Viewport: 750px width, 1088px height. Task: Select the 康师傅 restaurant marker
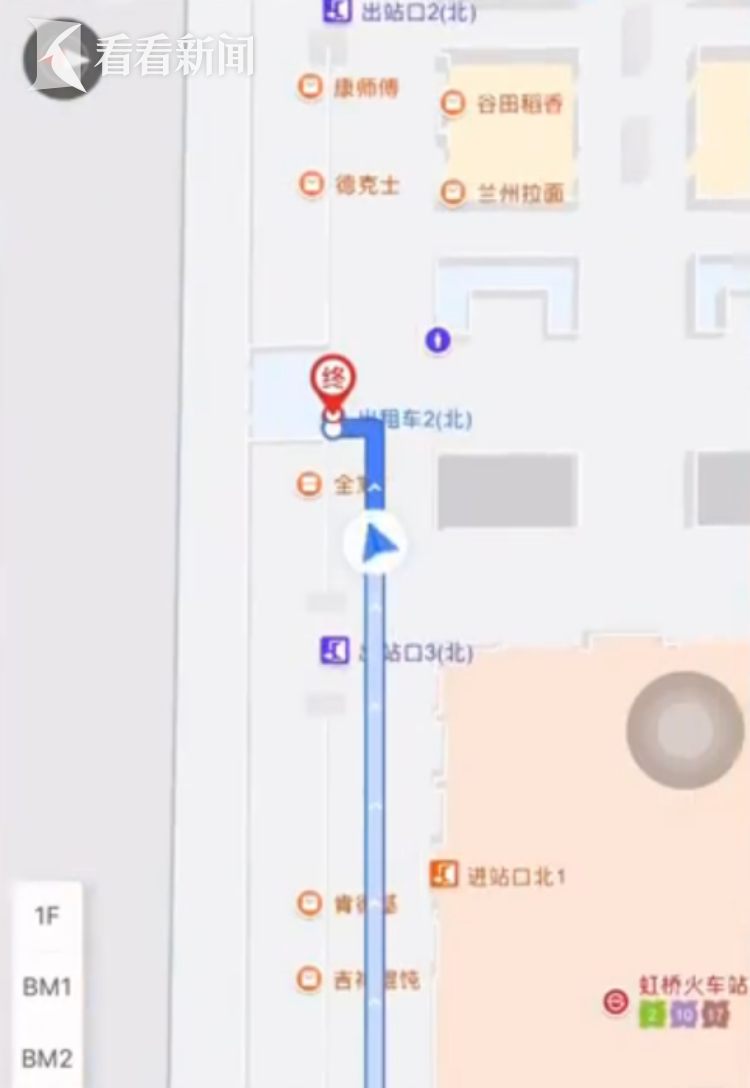(311, 87)
